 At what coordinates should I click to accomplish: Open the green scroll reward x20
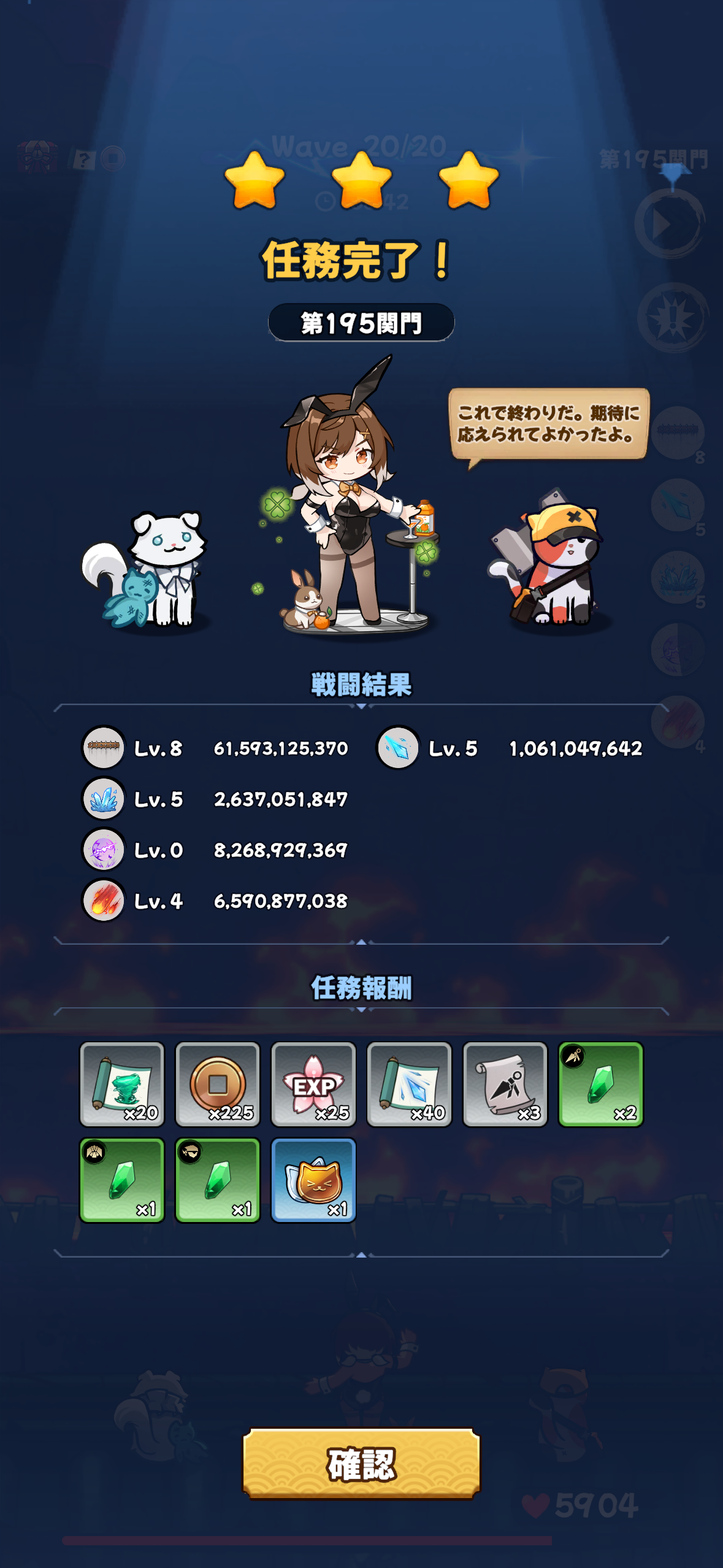click(122, 1084)
